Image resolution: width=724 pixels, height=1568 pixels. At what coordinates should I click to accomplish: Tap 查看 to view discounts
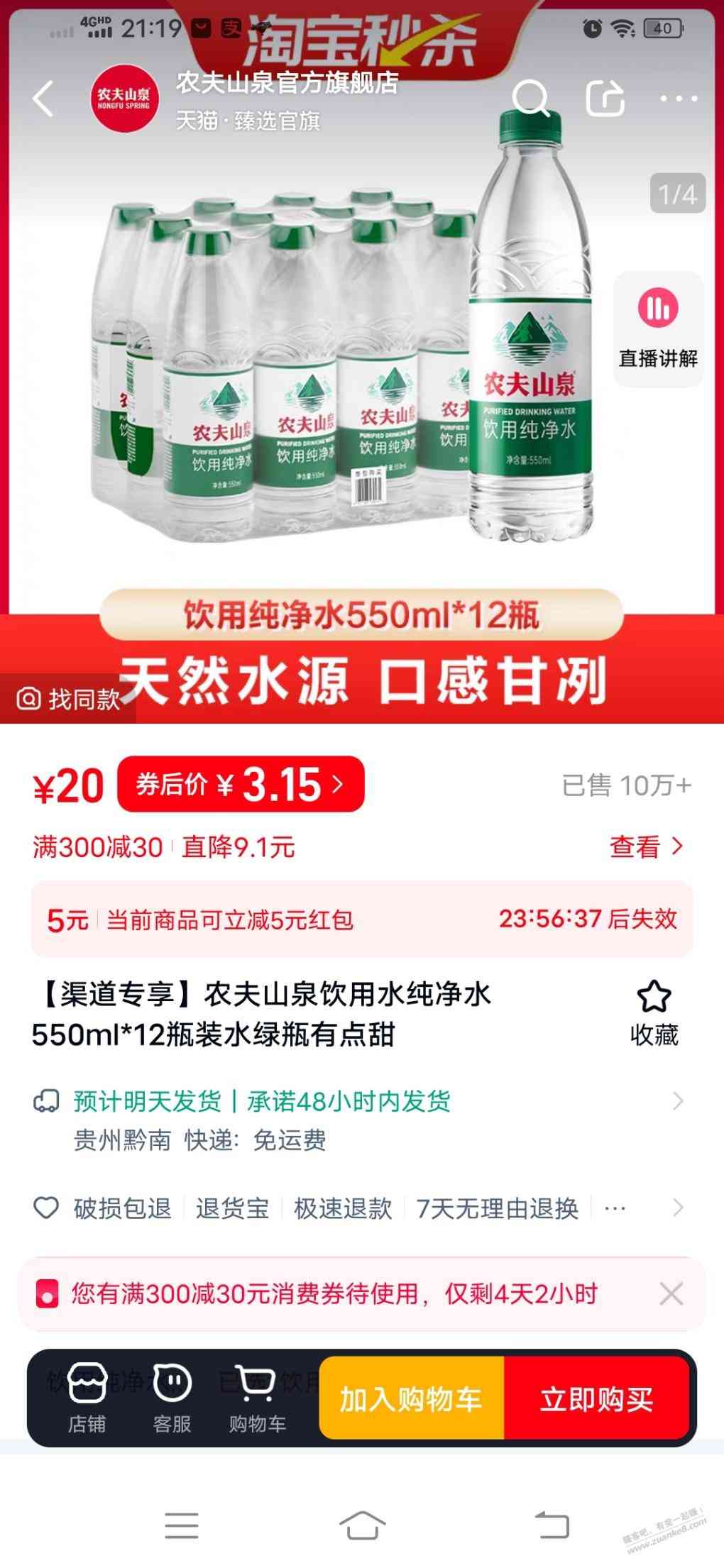point(646,846)
